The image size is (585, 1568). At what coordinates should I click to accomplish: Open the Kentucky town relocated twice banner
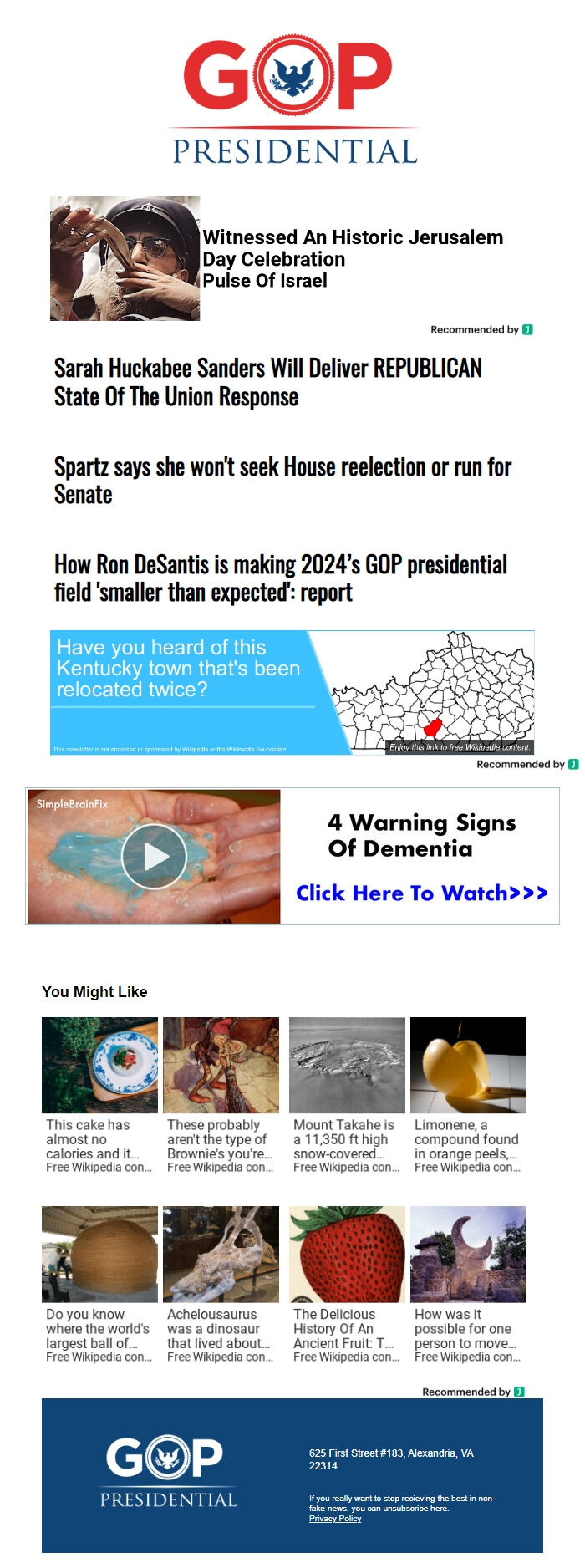click(x=292, y=693)
